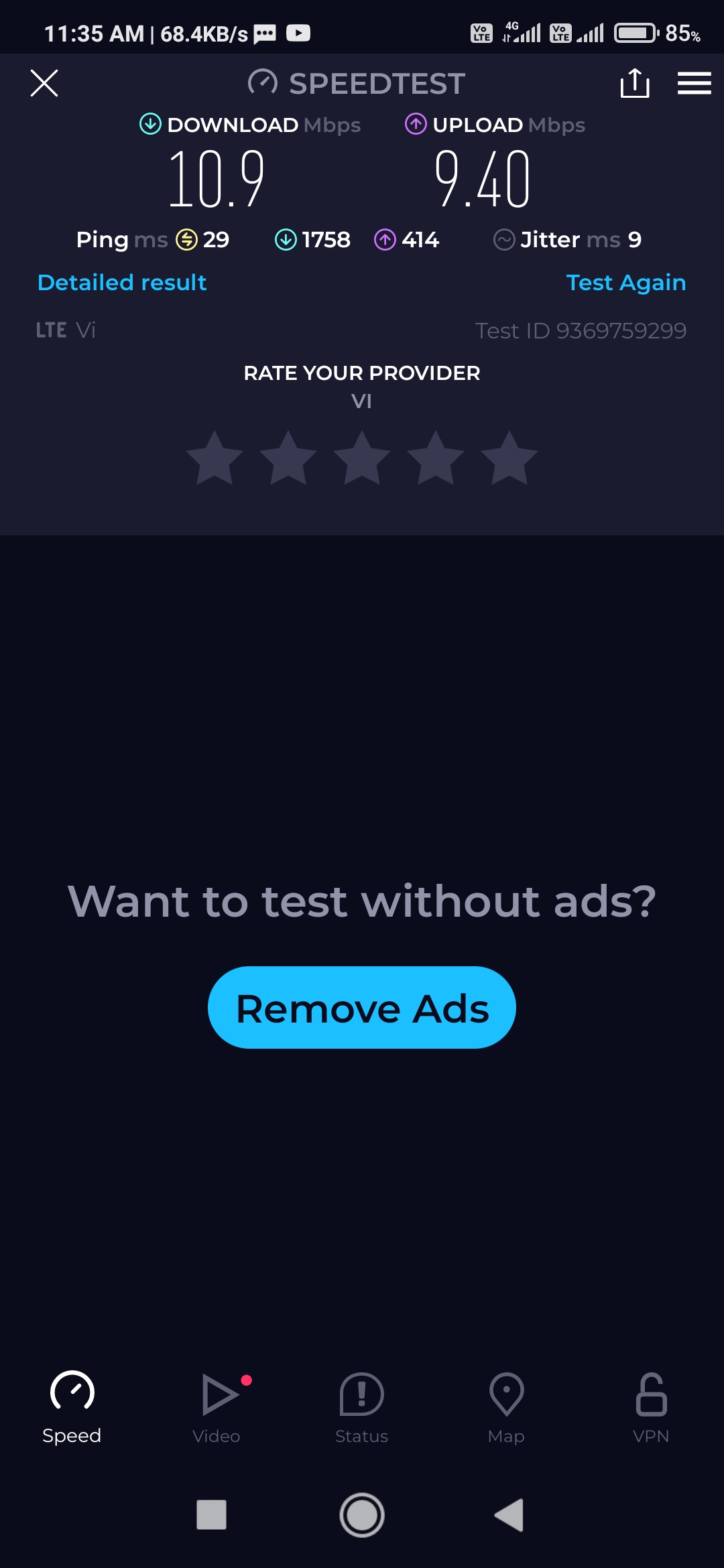The width and height of the screenshot is (724, 1568).
Task: Rate provider Vi one star
Action: coord(215,458)
